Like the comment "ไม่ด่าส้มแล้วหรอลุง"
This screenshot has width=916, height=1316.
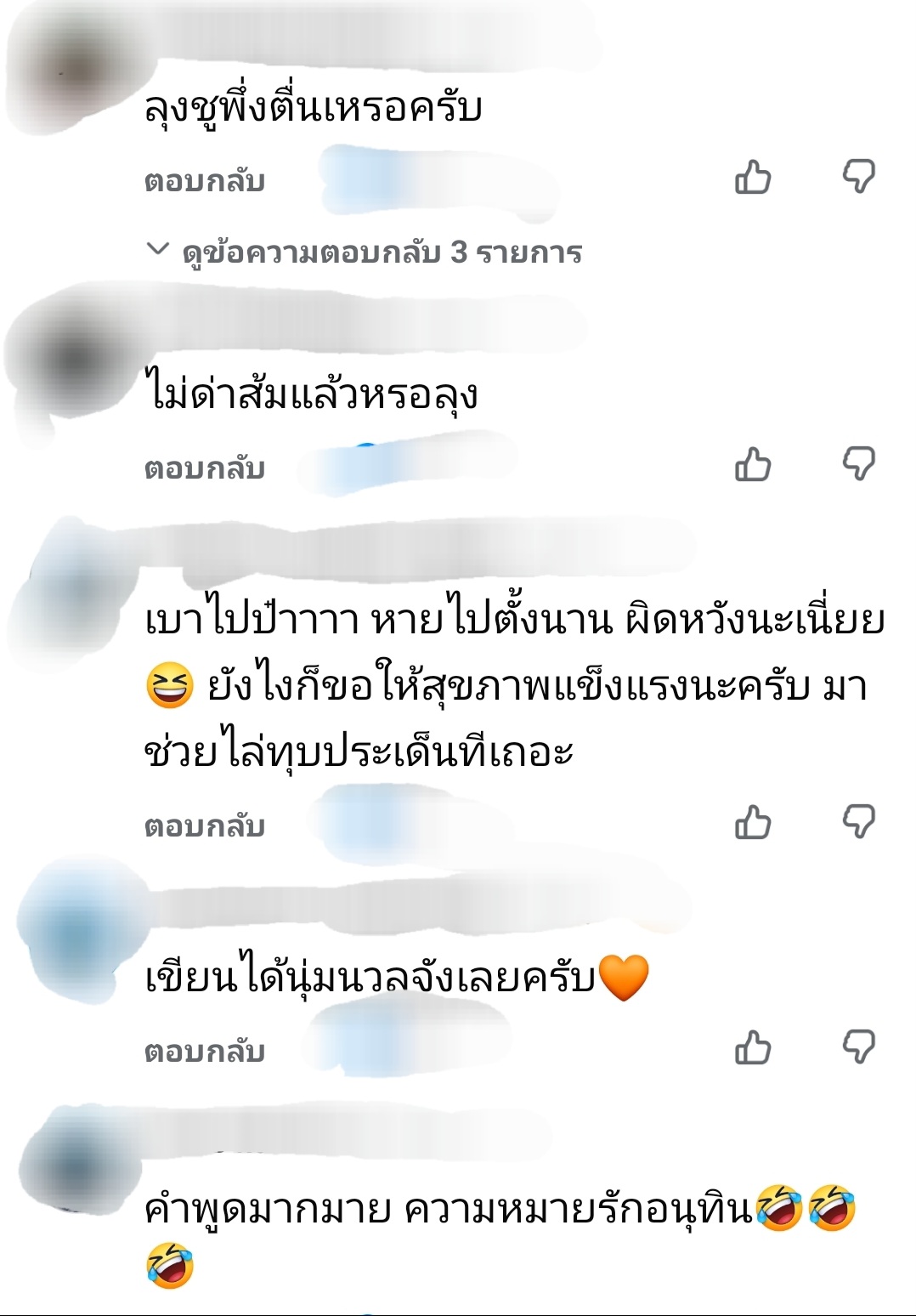click(753, 465)
